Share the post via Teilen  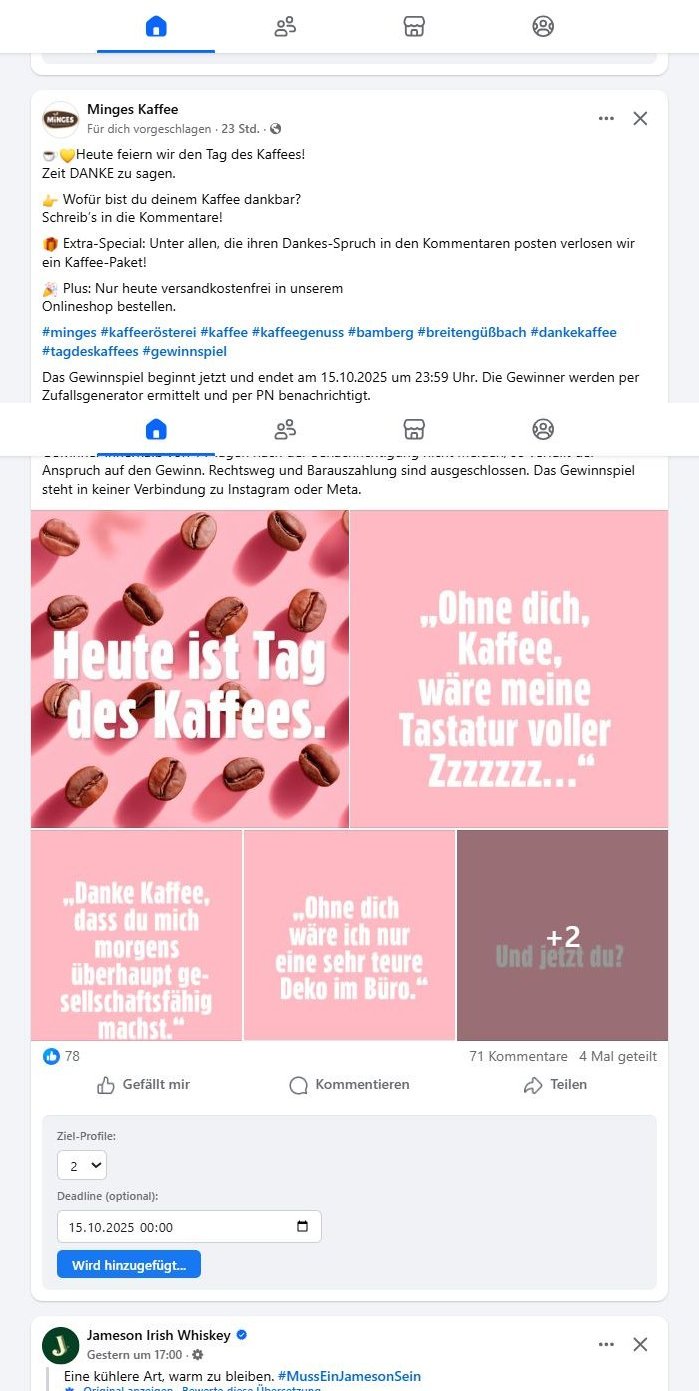[x=555, y=1085]
